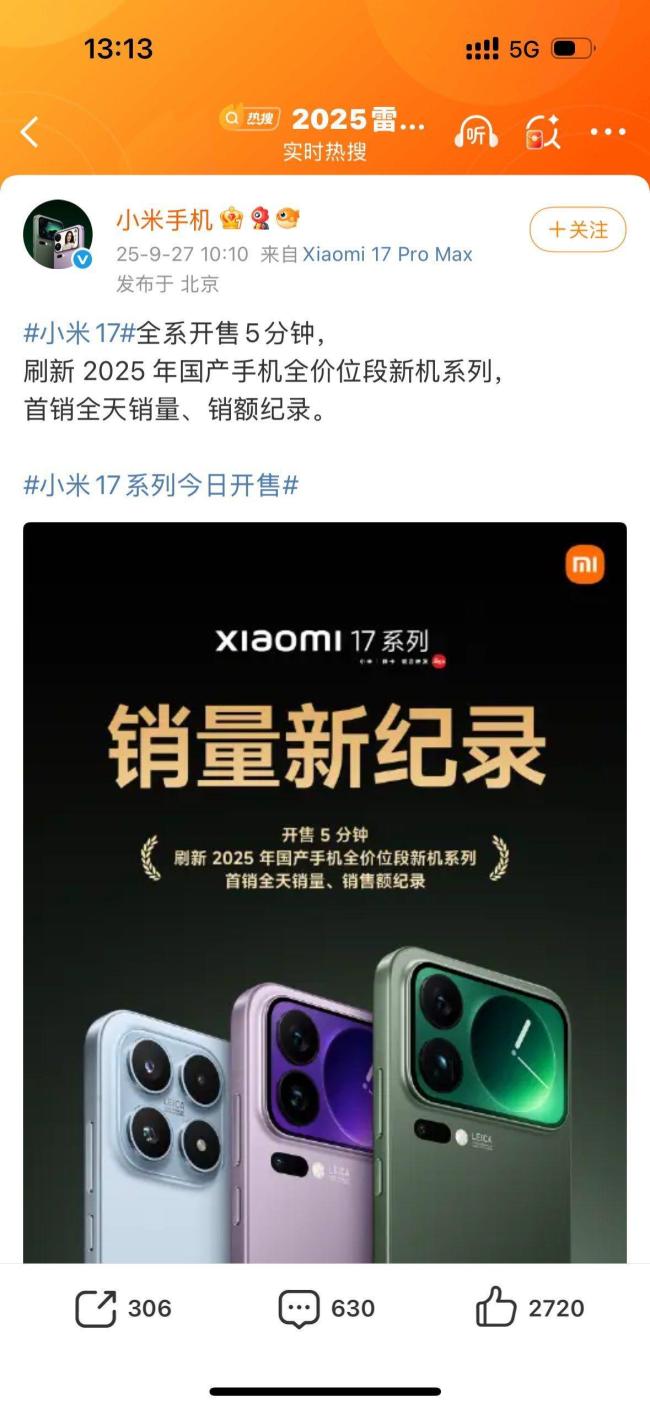Open the Xiaomi 17 Pro Max source link
The width and height of the screenshot is (650, 1409).
pyautogui.click(x=388, y=255)
